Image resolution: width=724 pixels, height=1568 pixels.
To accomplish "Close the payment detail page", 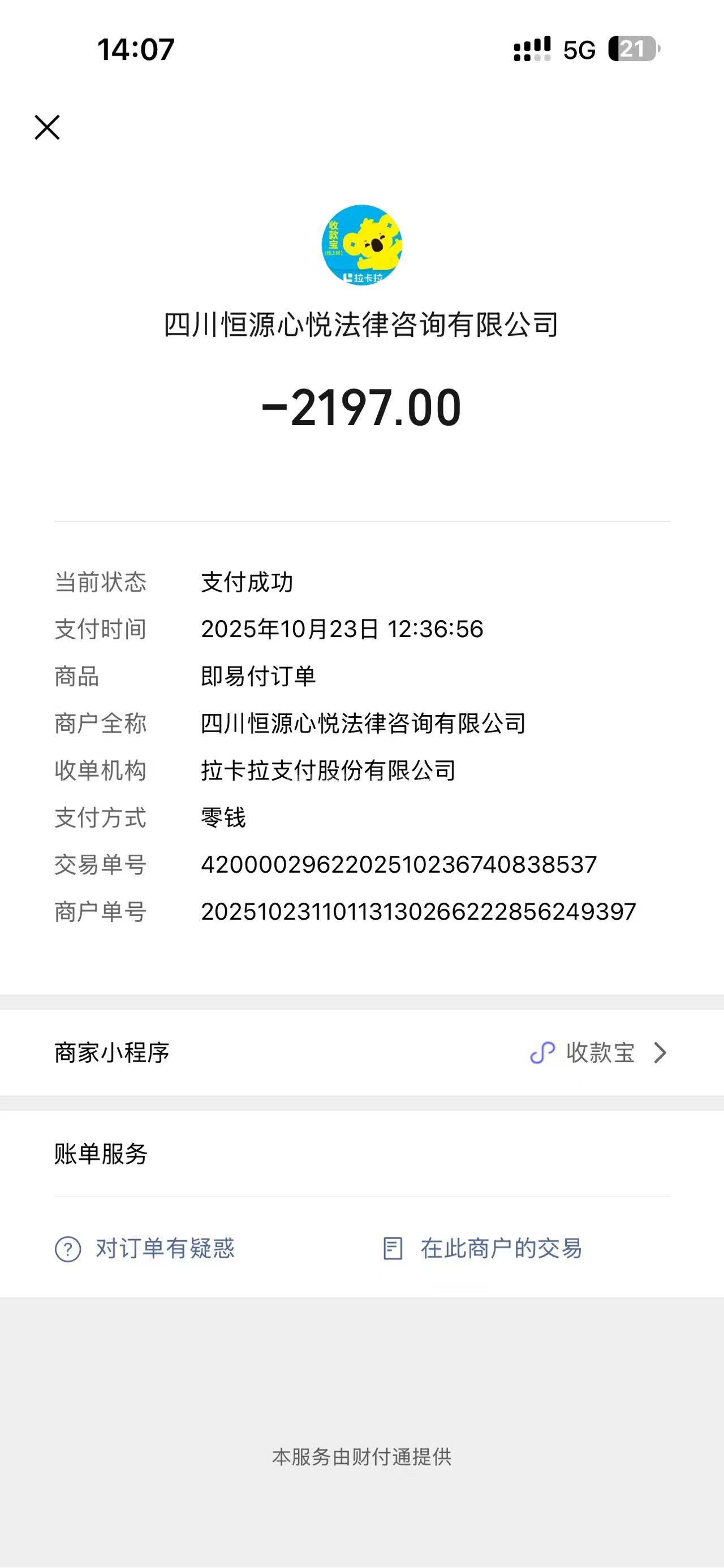I will pos(47,127).
